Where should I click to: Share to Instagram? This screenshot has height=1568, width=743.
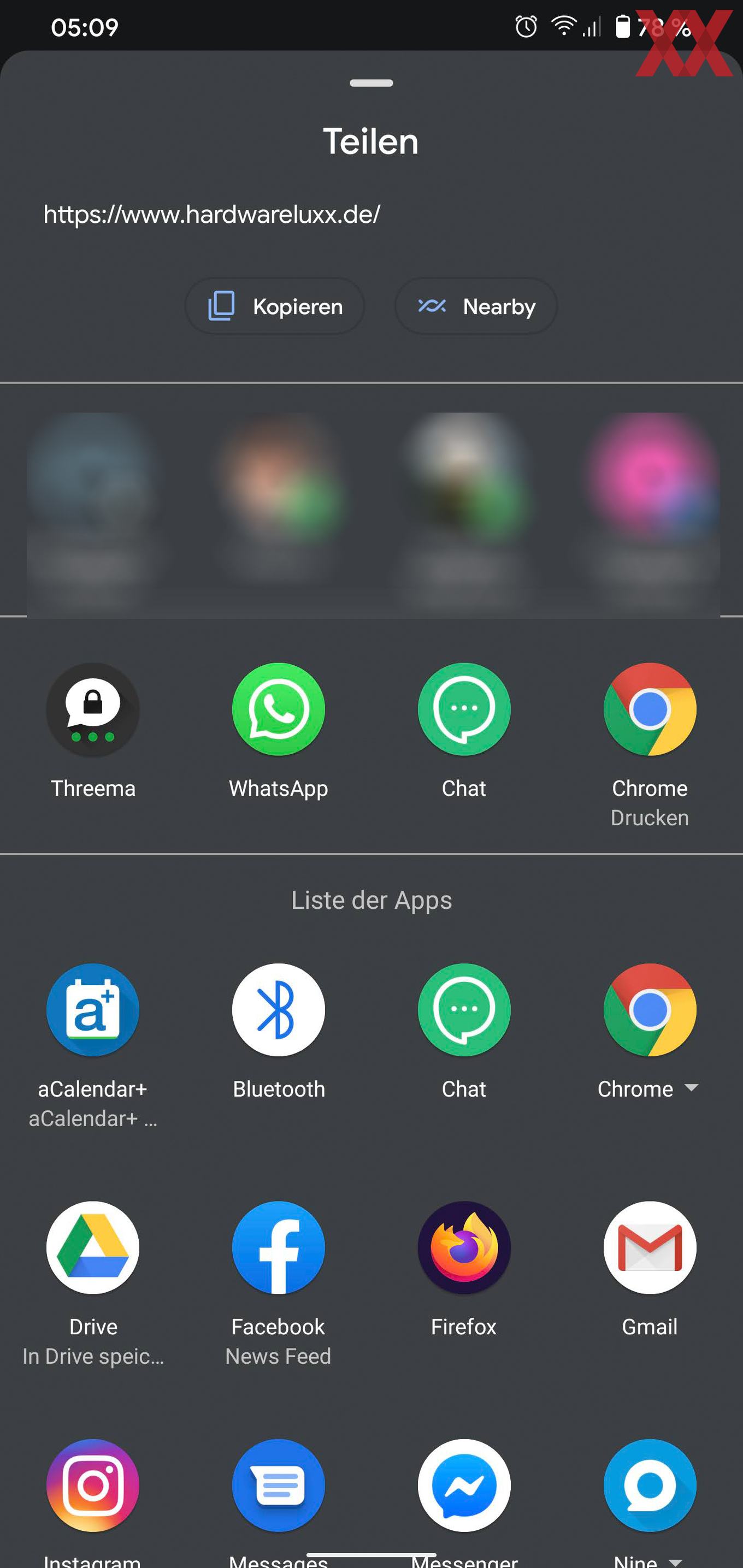[x=92, y=1485]
